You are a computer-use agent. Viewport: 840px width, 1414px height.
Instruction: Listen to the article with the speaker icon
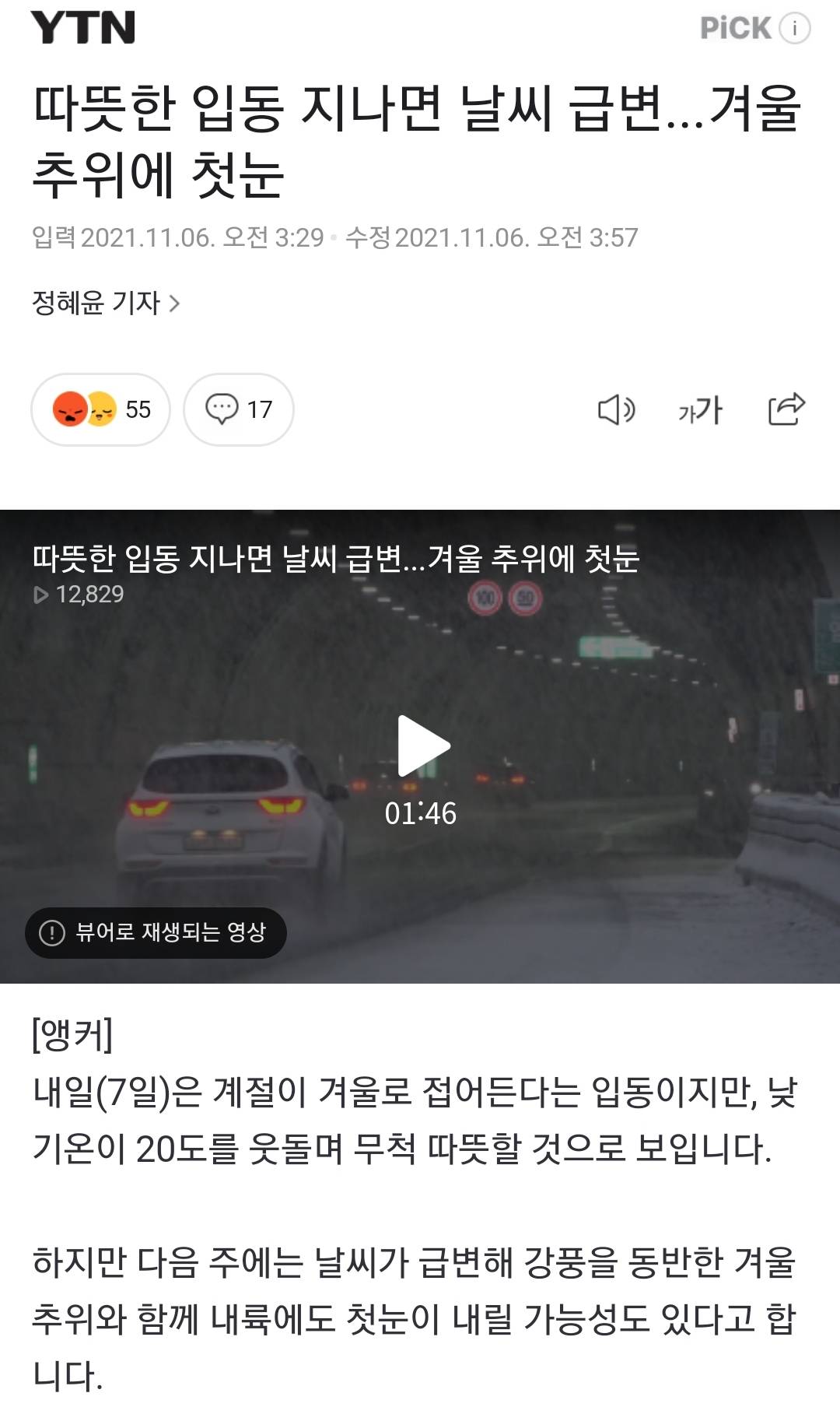[x=616, y=409]
